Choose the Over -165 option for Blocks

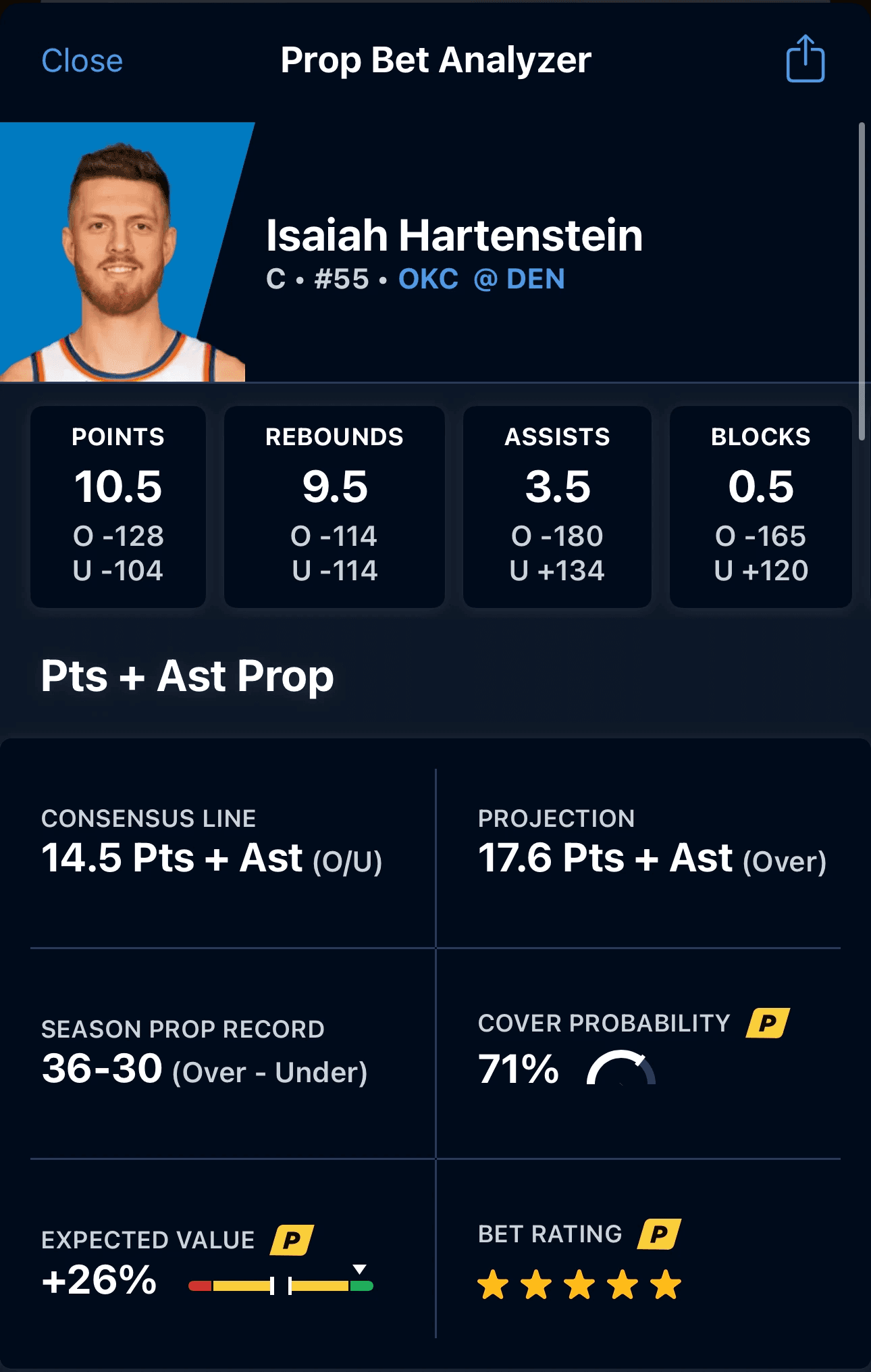(759, 538)
